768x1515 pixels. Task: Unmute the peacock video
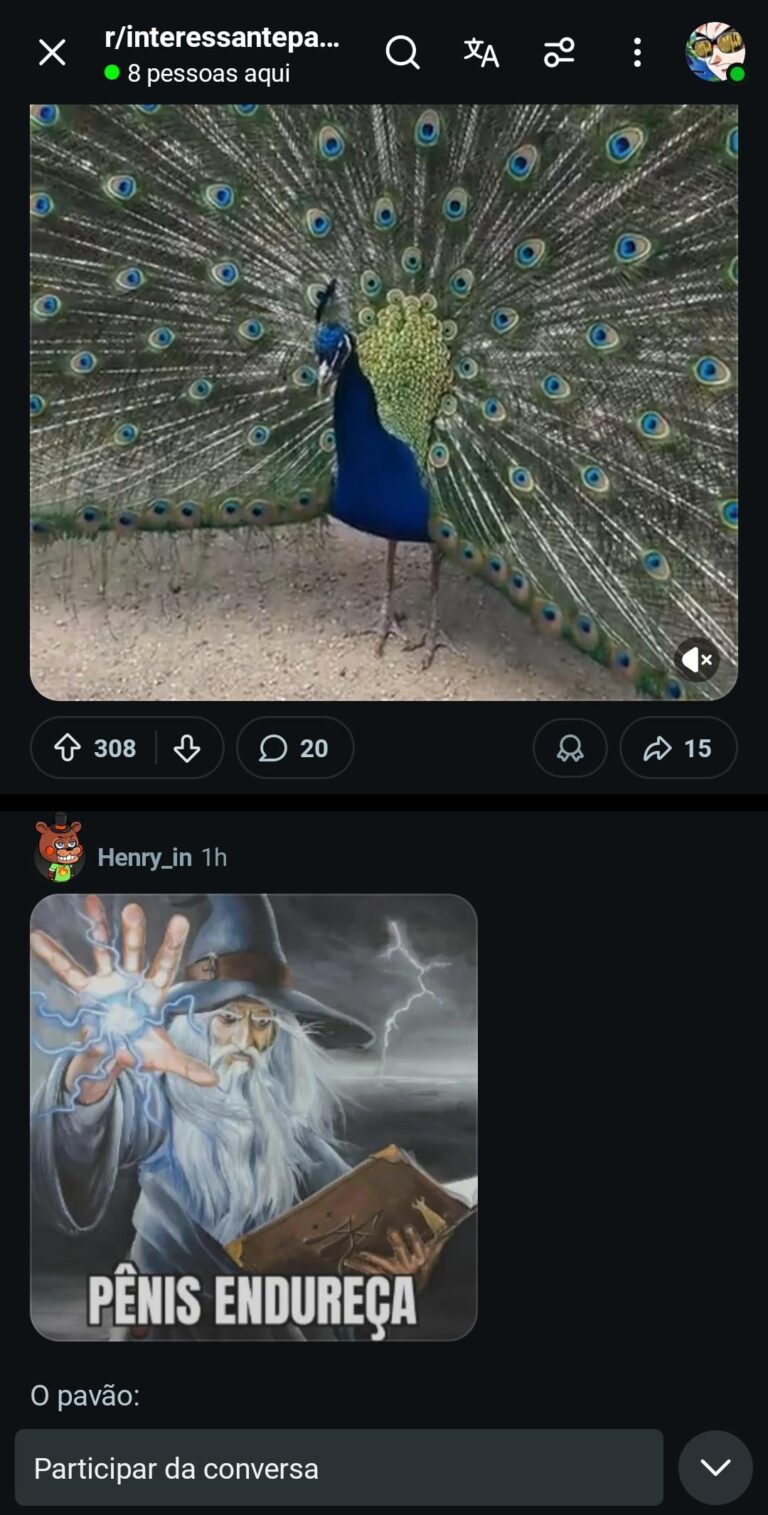click(x=696, y=660)
